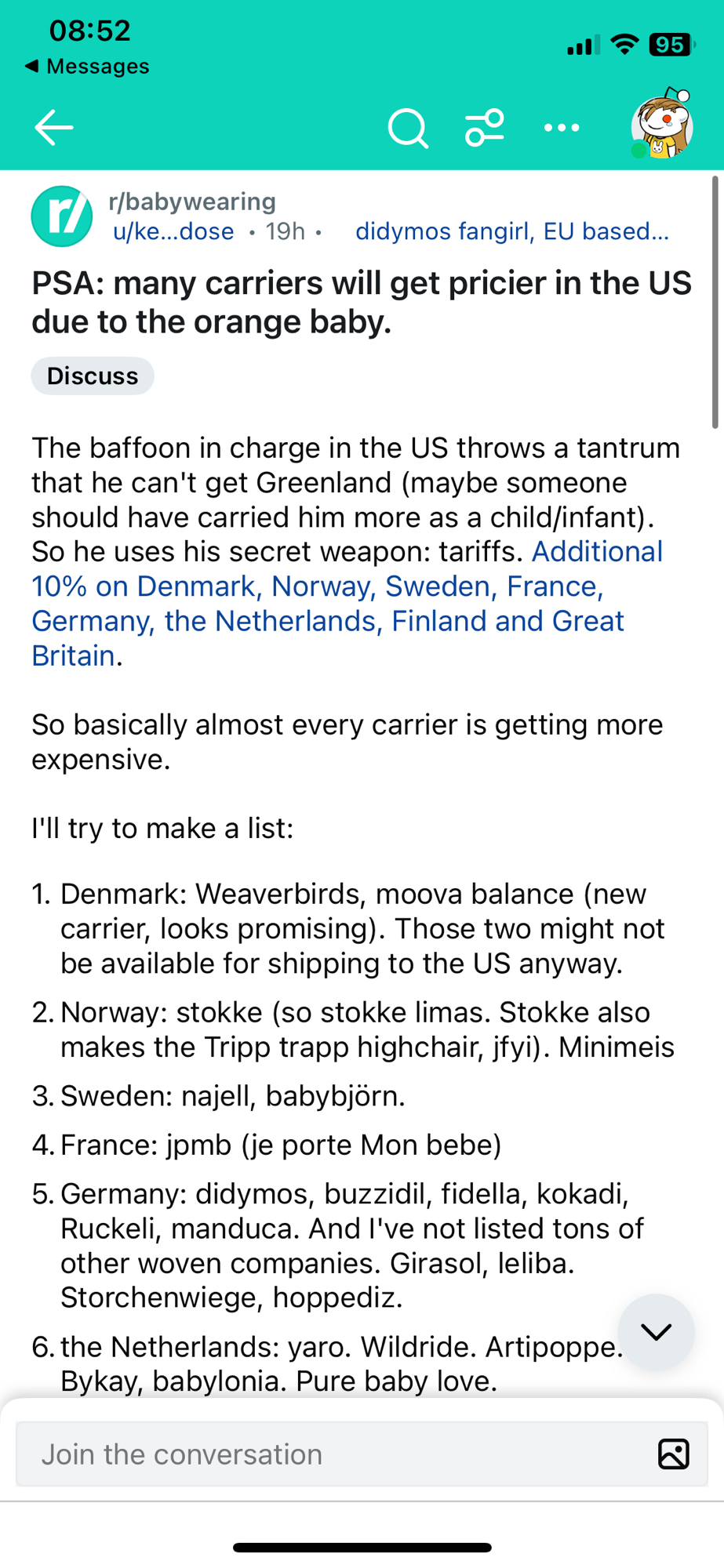Go back using the arrow icon
The height and width of the screenshot is (1568, 724).
point(53,127)
